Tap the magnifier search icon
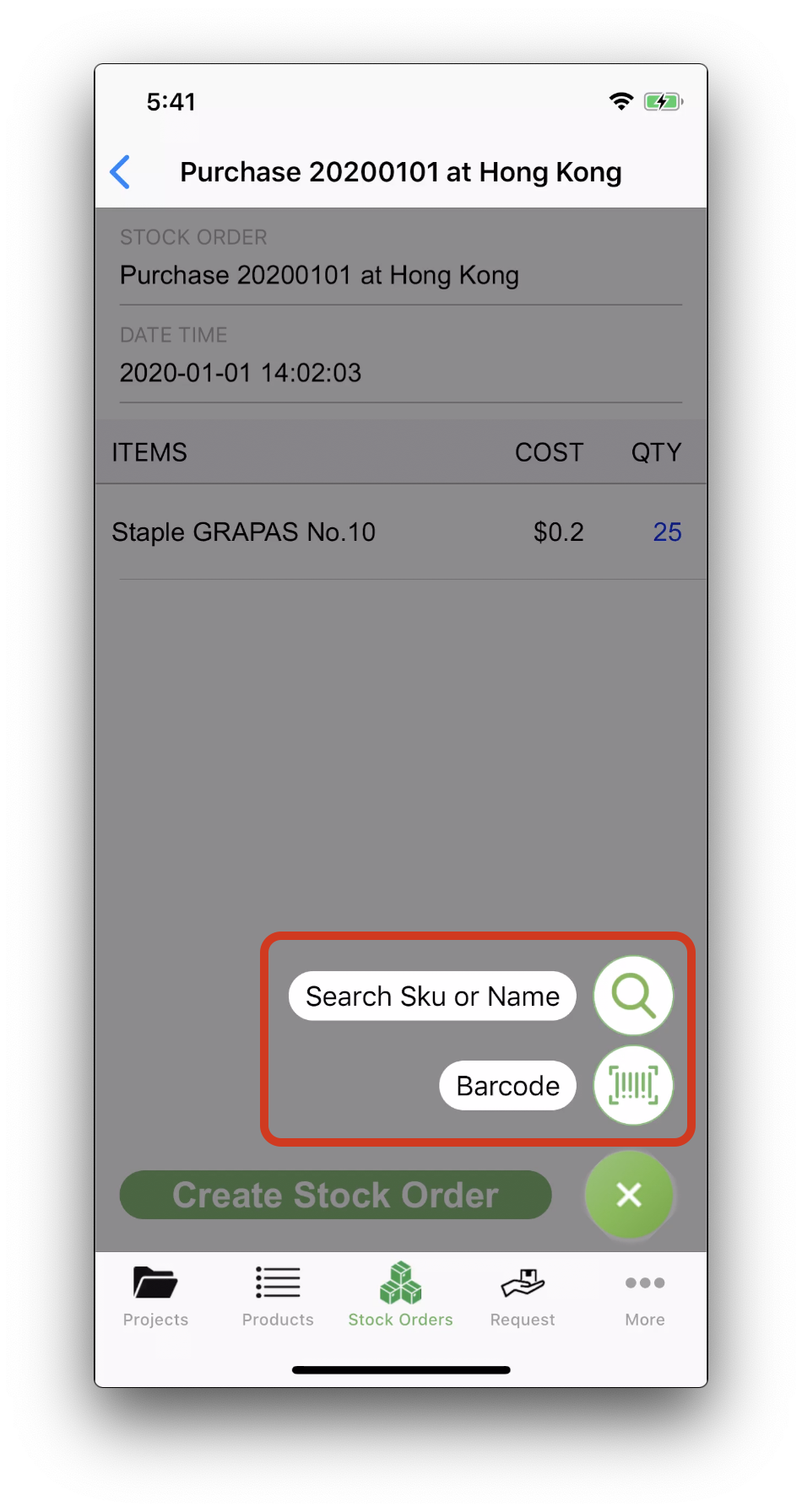 (x=633, y=996)
